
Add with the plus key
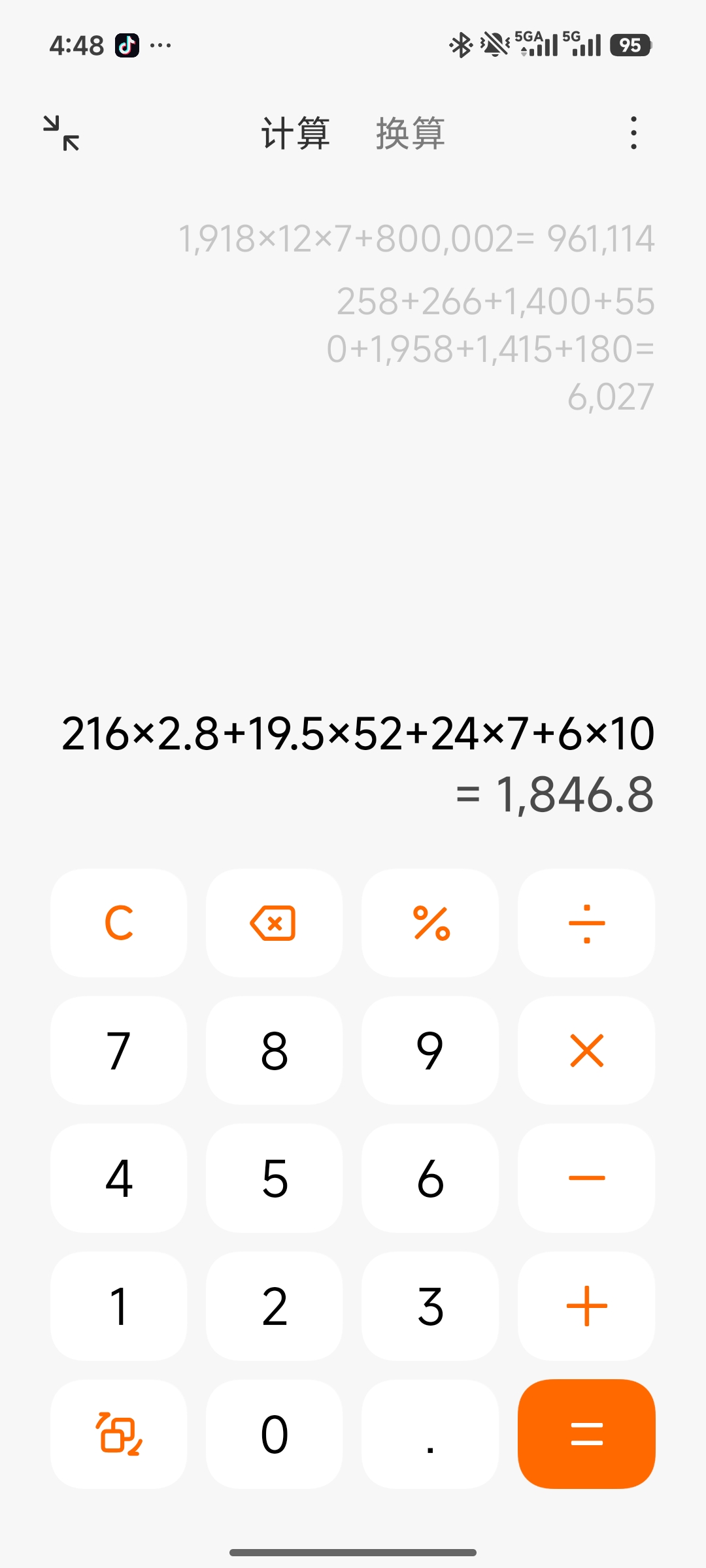pyautogui.click(x=586, y=1306)
